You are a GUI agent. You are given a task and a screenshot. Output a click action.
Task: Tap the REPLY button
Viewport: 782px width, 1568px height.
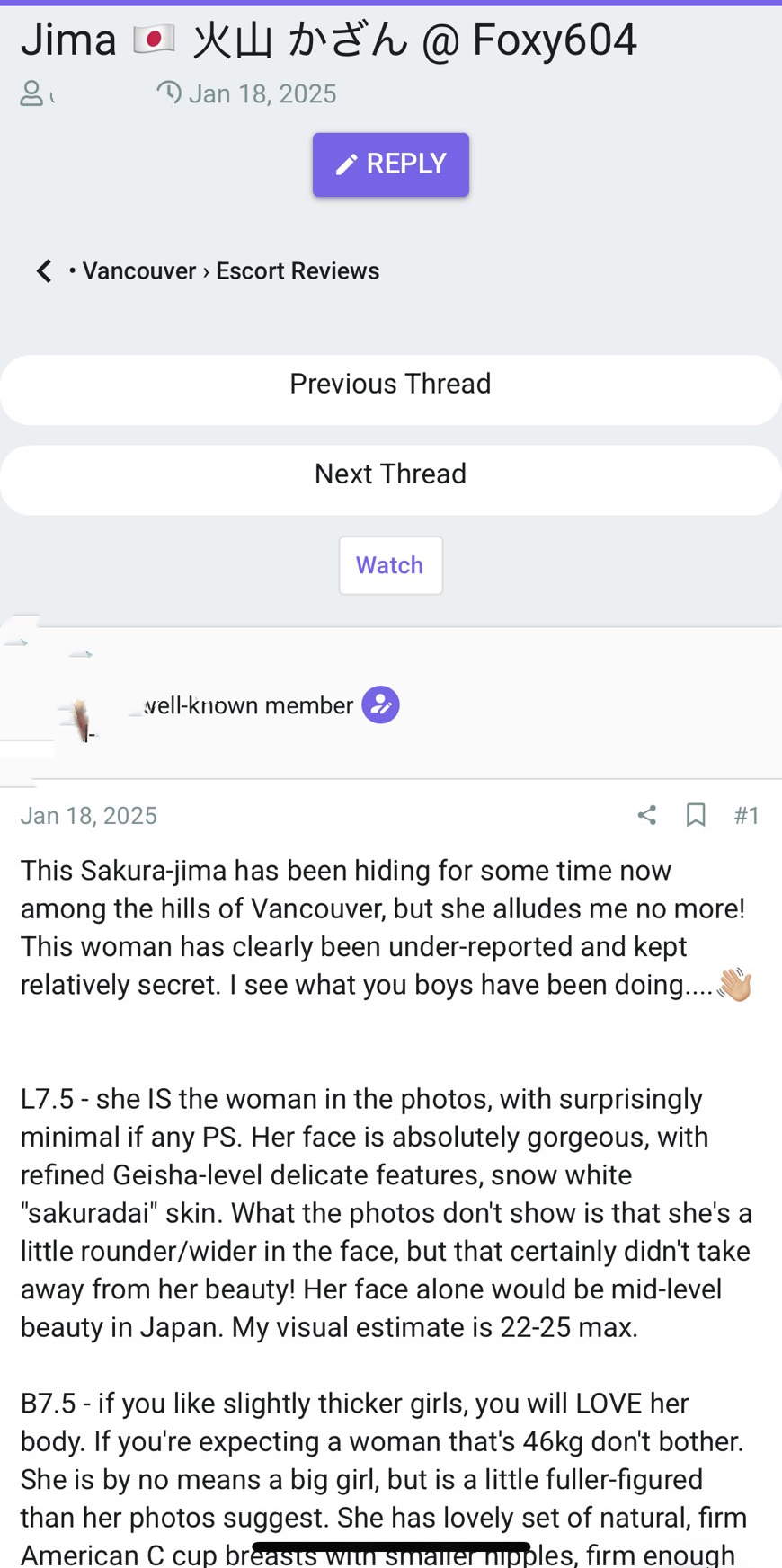click(390, 164)
